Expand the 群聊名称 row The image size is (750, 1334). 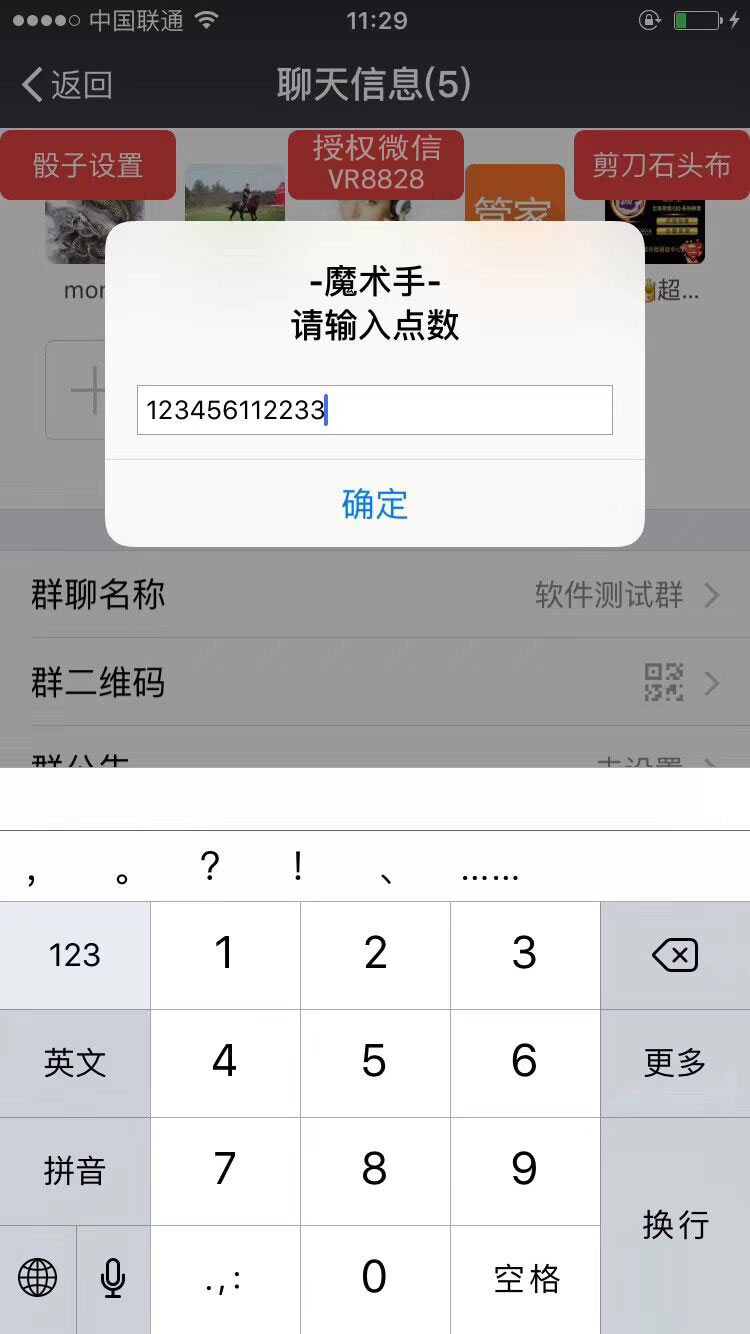pyautogui.click(x=375, y=595)
